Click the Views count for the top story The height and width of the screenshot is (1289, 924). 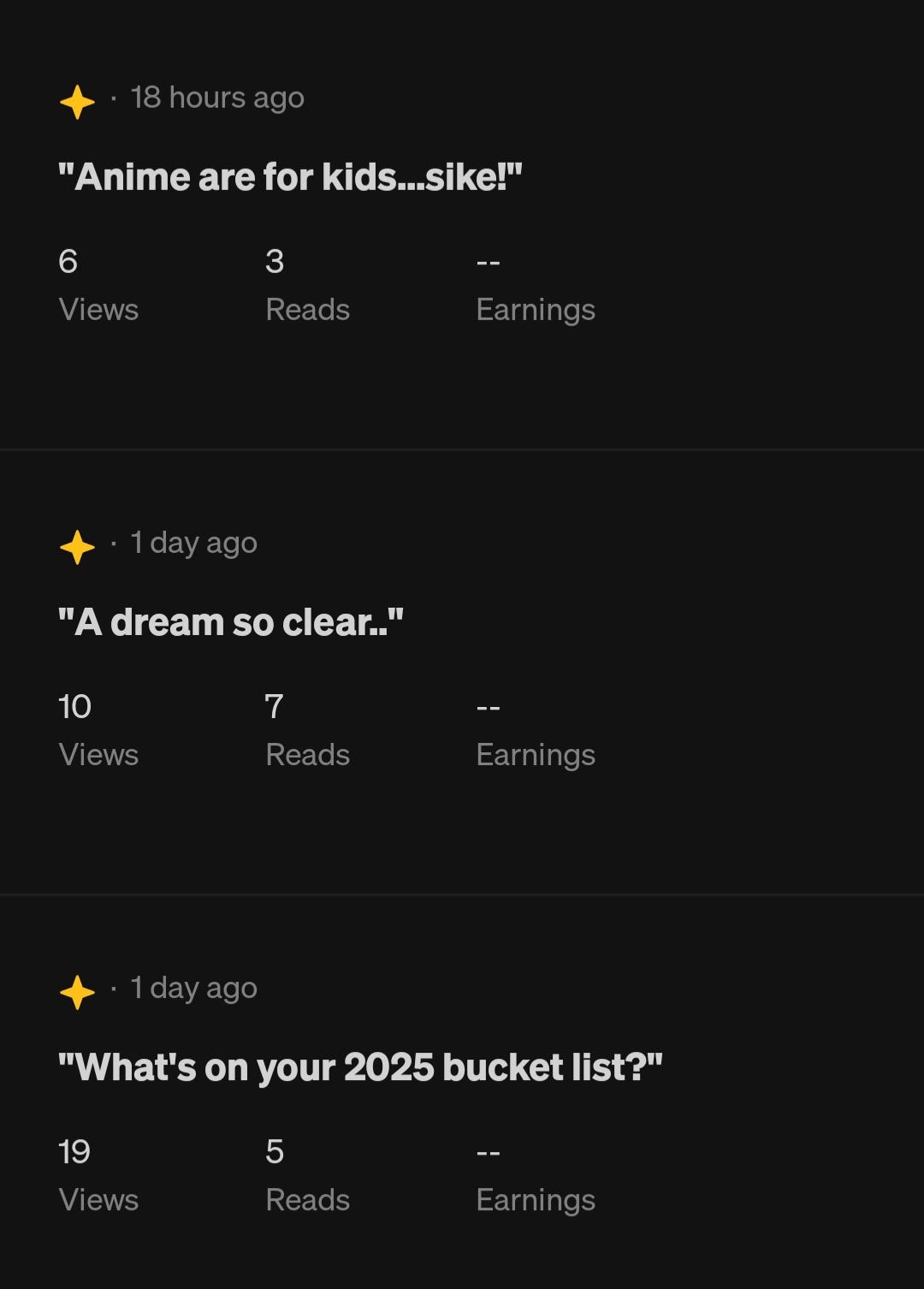pyautogui.click(x=68, y=262)
